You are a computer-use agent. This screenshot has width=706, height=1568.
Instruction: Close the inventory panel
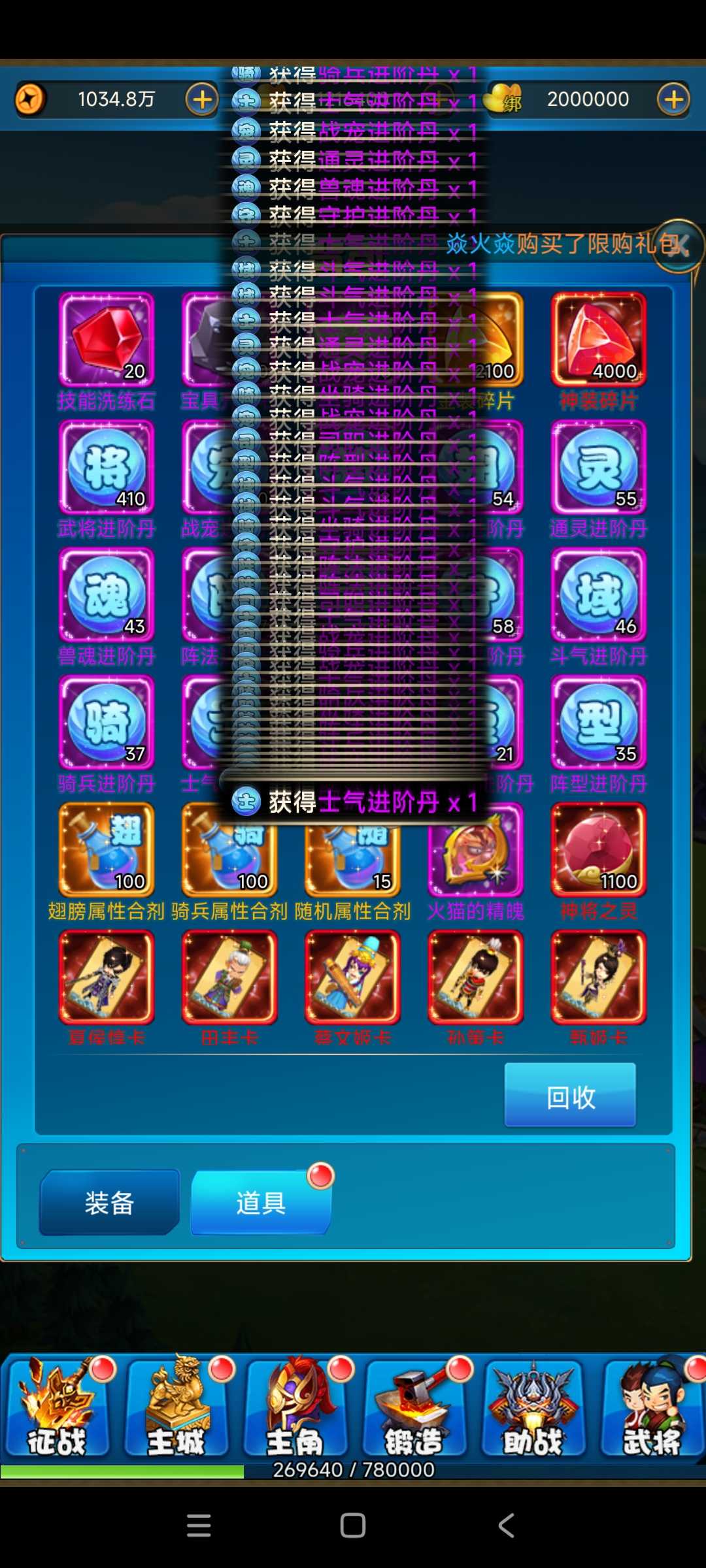coord(677,246)
